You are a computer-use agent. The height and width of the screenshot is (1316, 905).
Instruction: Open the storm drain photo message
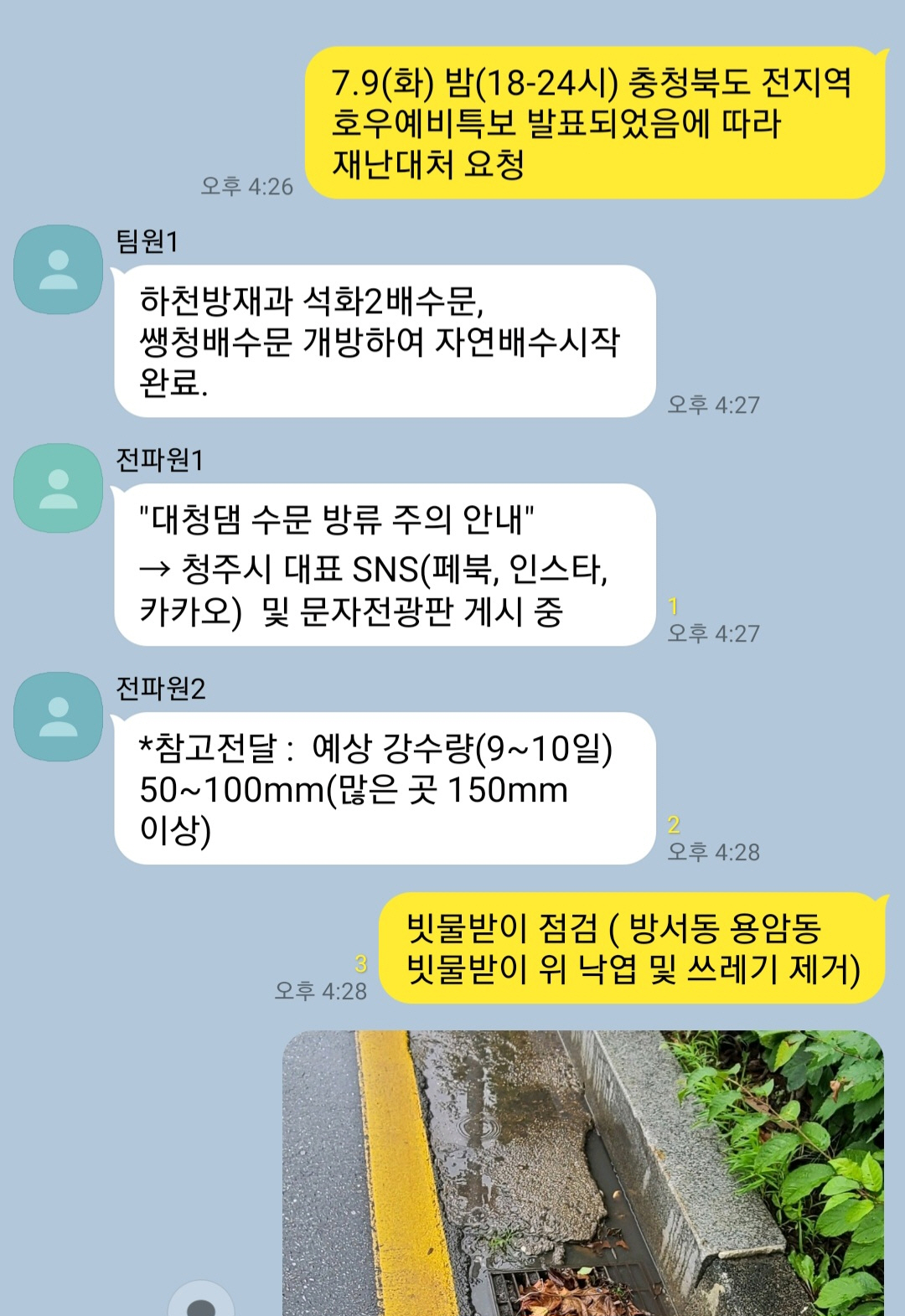[x=582, y=1173]
